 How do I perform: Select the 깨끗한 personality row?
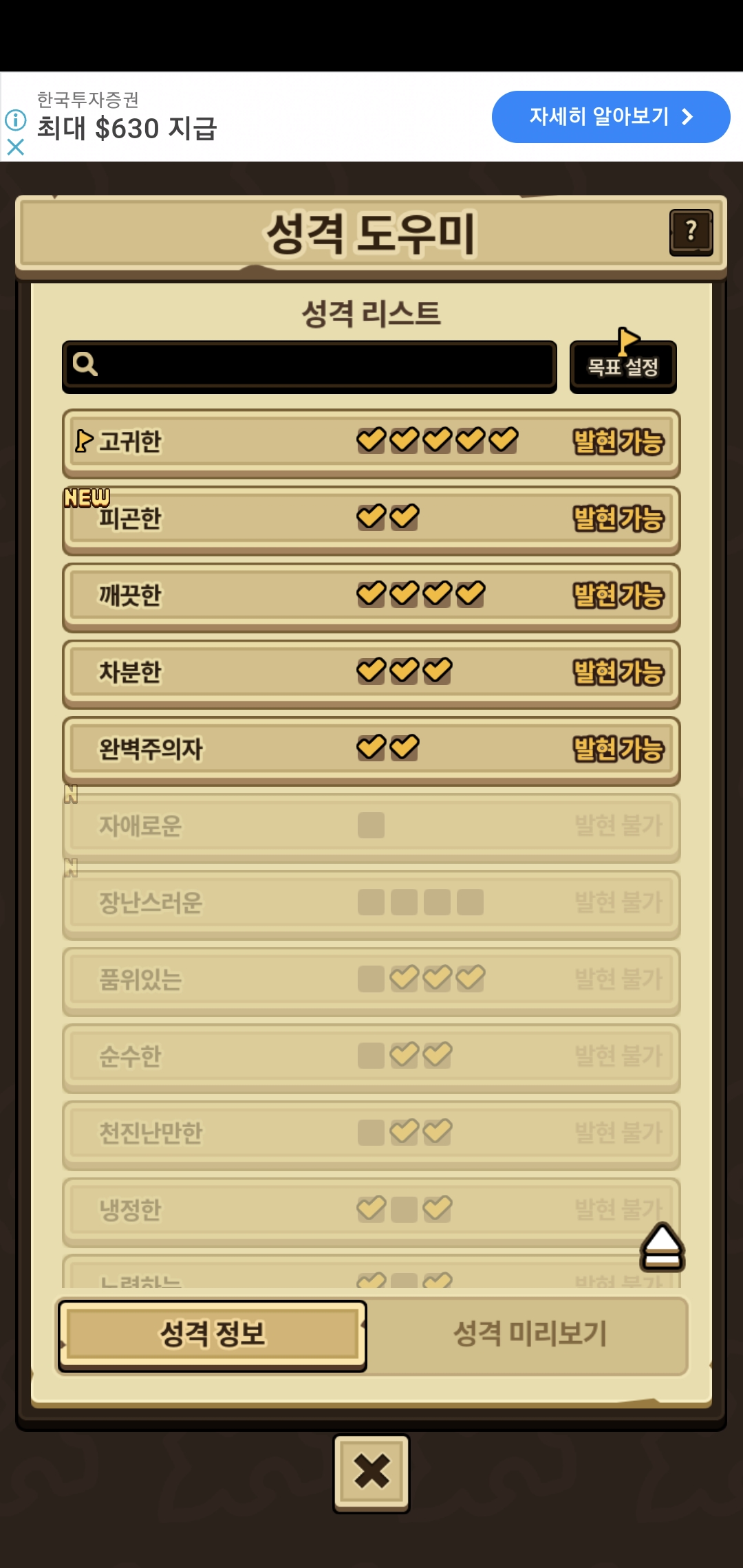tap(371, 596)
